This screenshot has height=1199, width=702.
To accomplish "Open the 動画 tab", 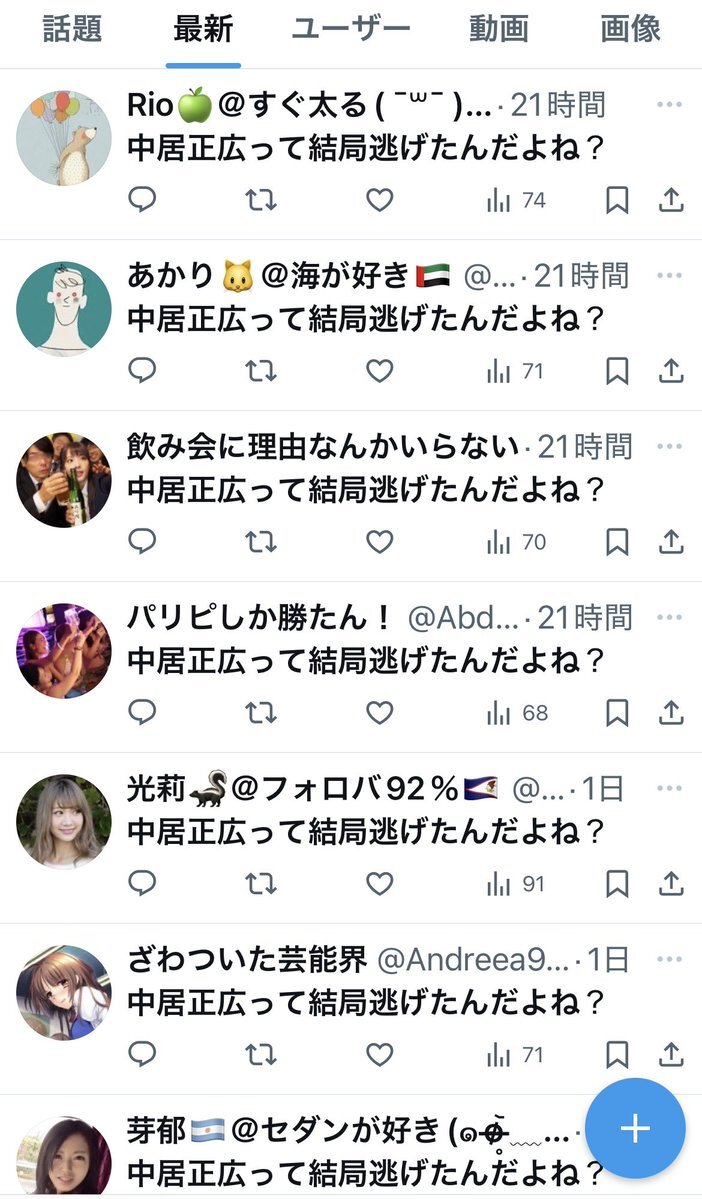I will (498, 29).
